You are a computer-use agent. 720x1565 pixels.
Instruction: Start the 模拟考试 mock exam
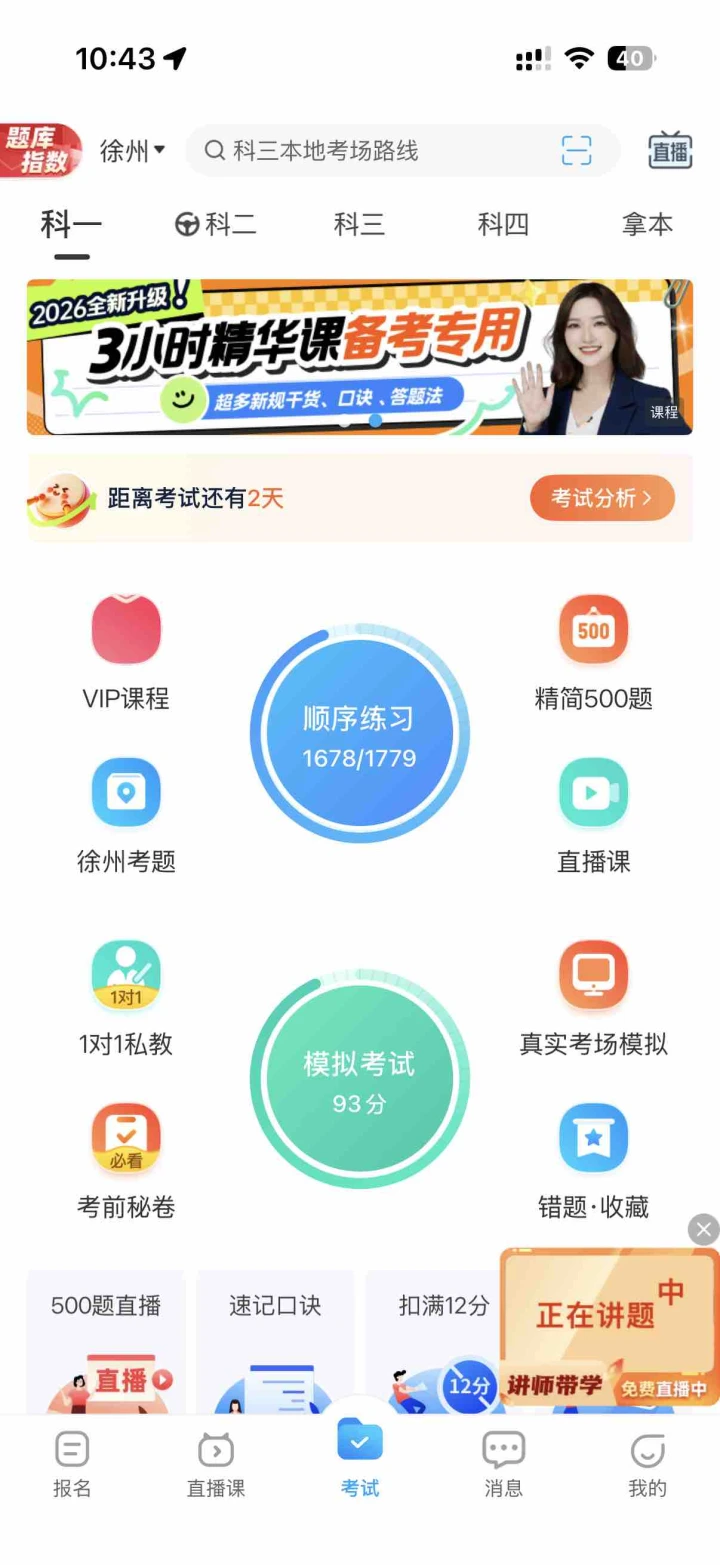(x=359, y=1080)
